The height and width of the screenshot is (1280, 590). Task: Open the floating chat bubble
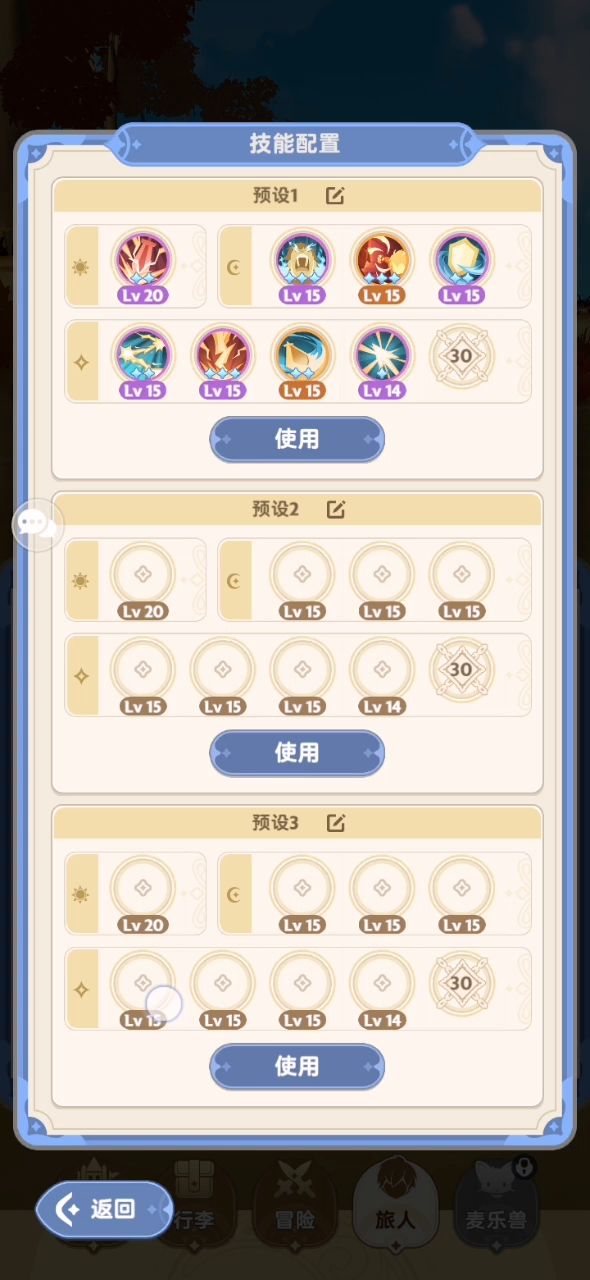click(38, 524)
